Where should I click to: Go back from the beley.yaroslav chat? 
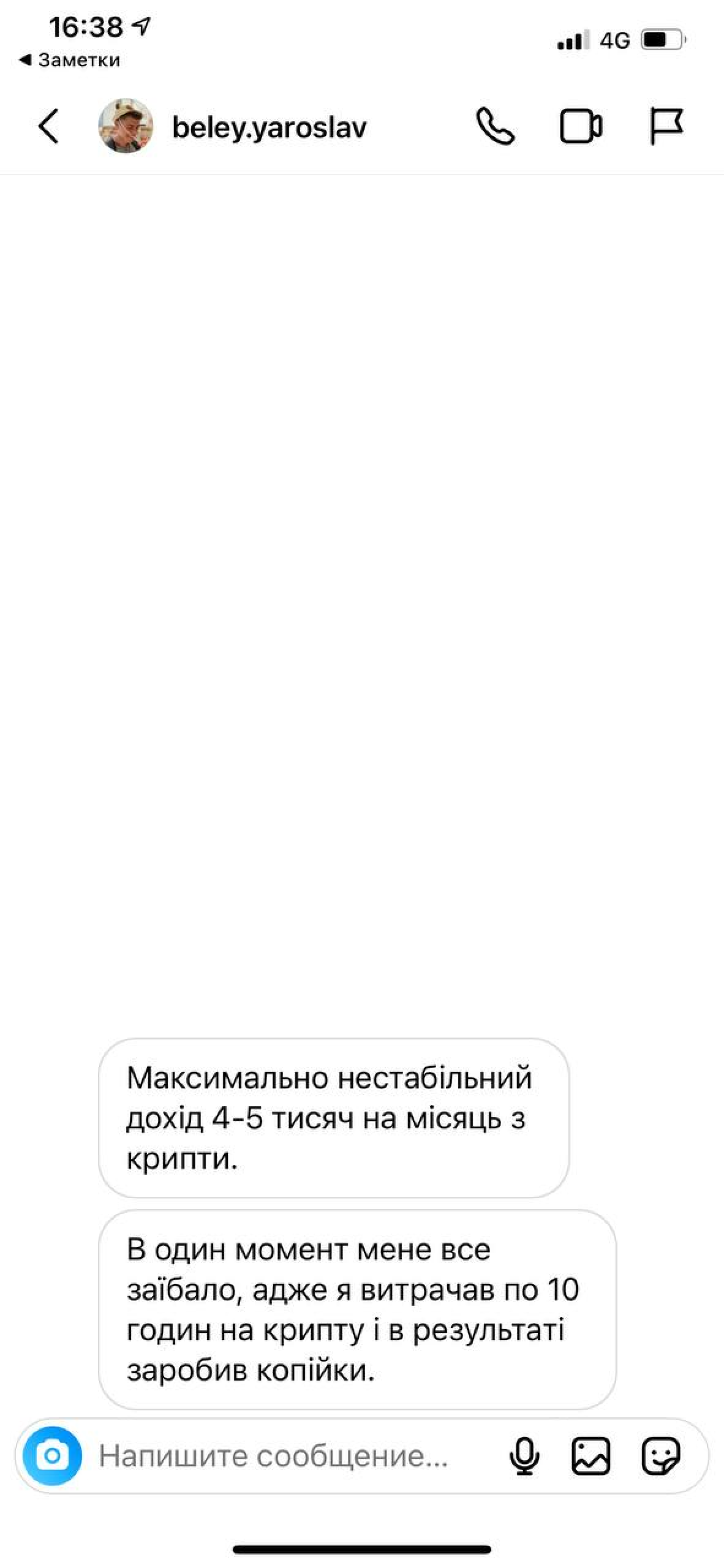[49, 127]
